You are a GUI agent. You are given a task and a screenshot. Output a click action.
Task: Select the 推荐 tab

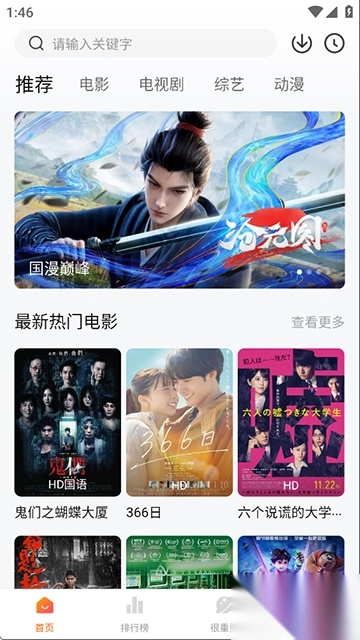coord(34,84)
